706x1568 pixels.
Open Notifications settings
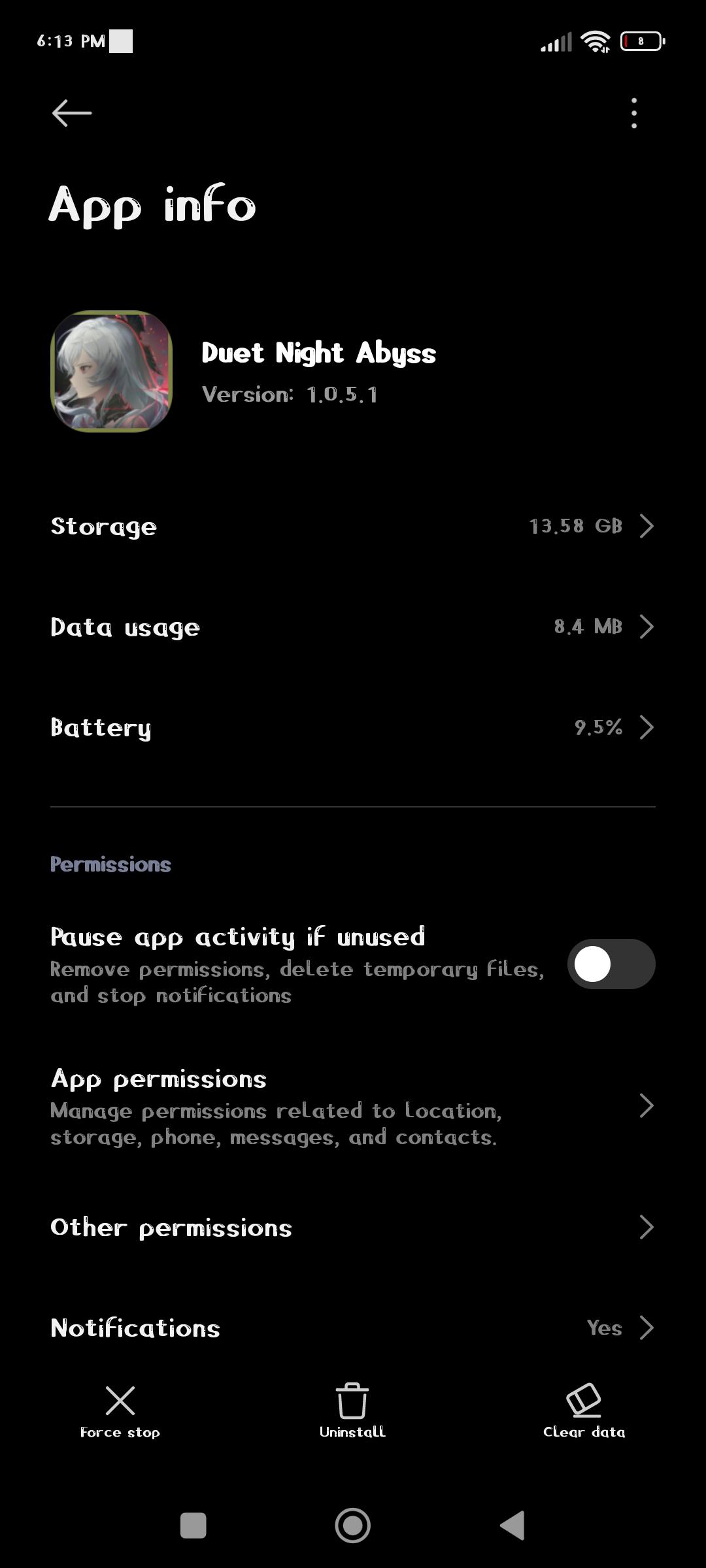[x=353, y=1328]
